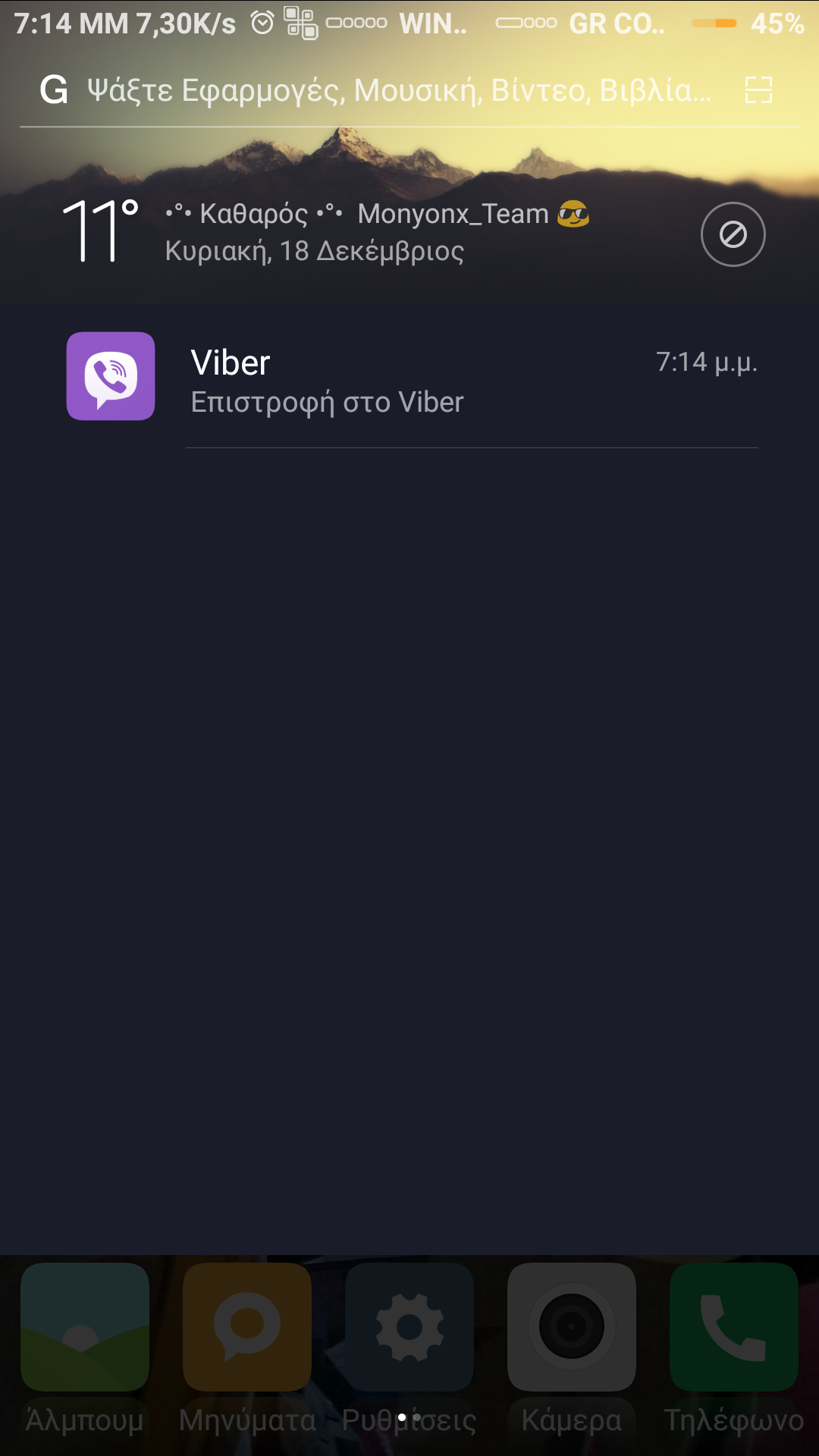
Task: Clear all notifications with the circle icon
Action: pyautogui.click(x=733, y=234)
